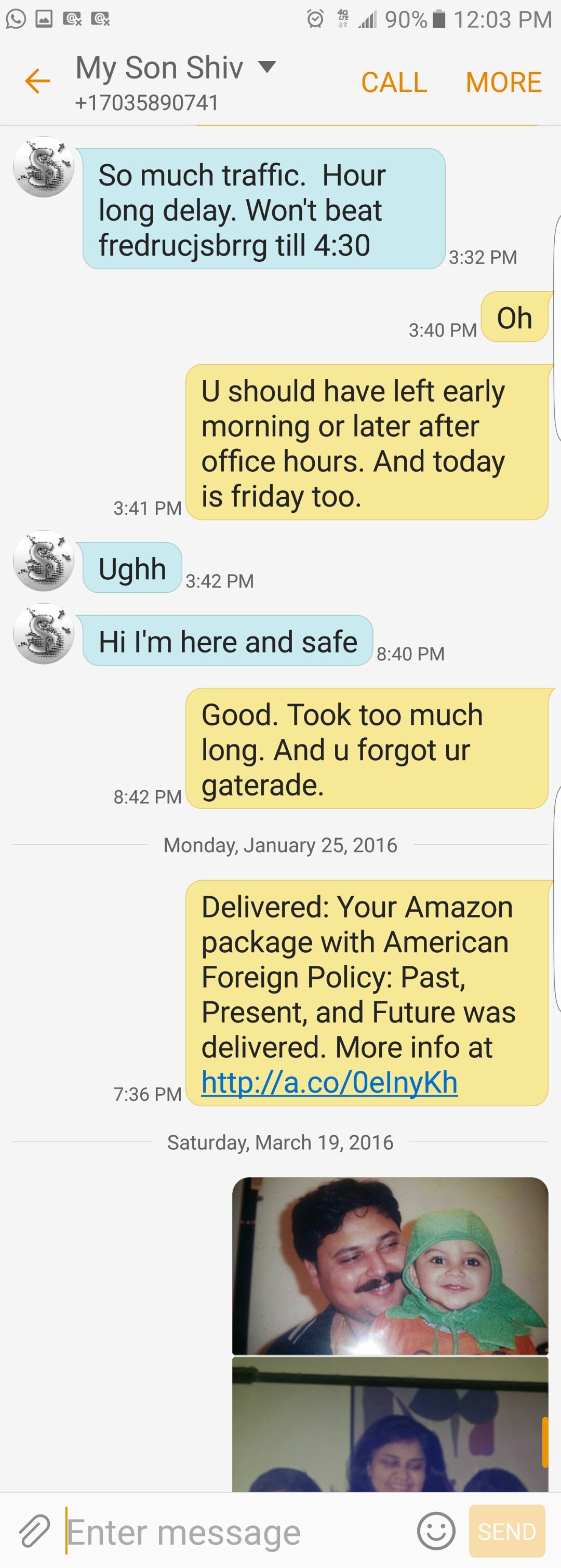The width and height of the screenshot is (561, 1568).
Task: Expand the My Son Shiv contact dropdown
Action: coord(267,67)
